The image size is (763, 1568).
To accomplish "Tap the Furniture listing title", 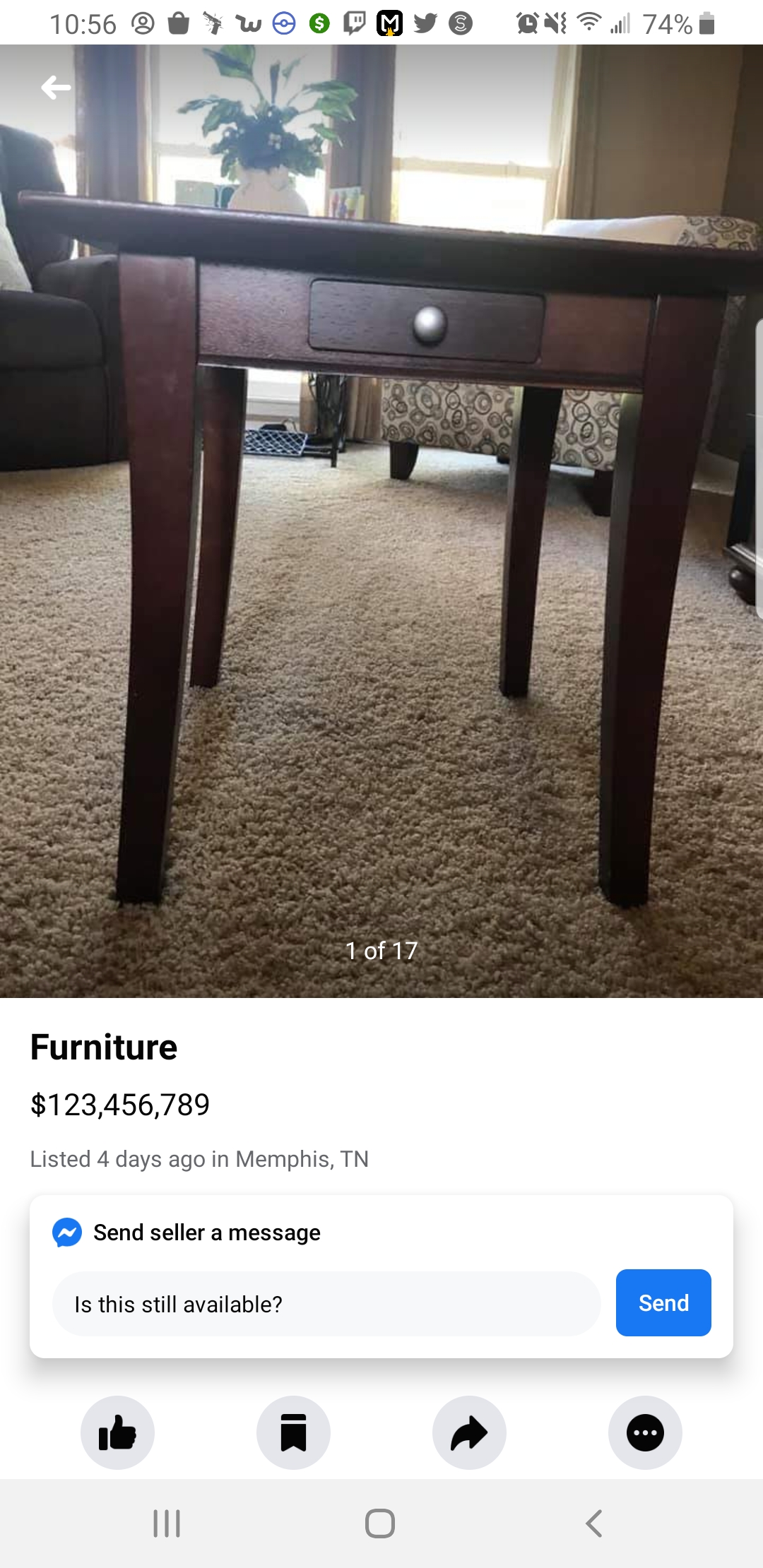I will 103,1048.
